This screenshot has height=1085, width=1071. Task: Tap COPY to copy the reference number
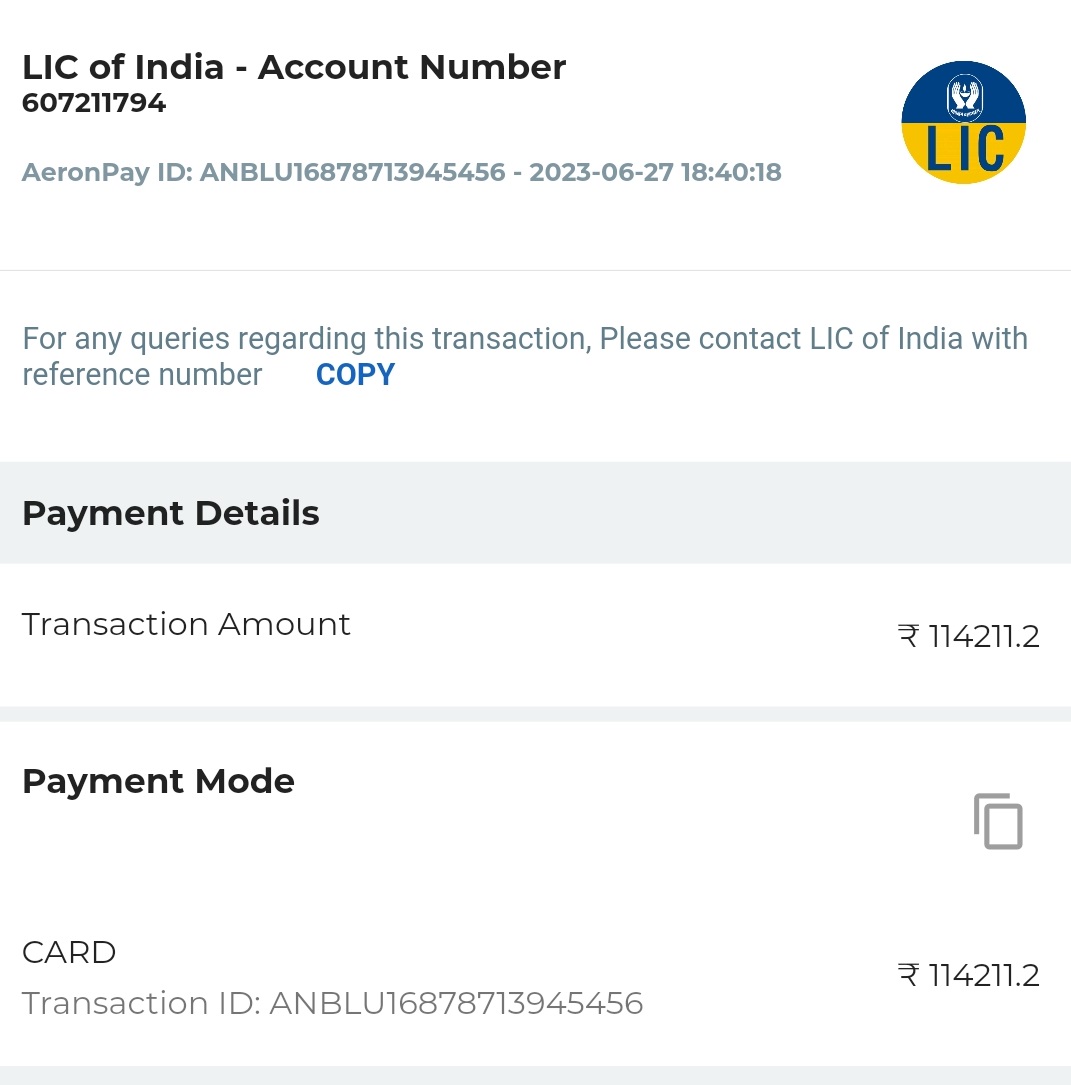coord(355,375)
